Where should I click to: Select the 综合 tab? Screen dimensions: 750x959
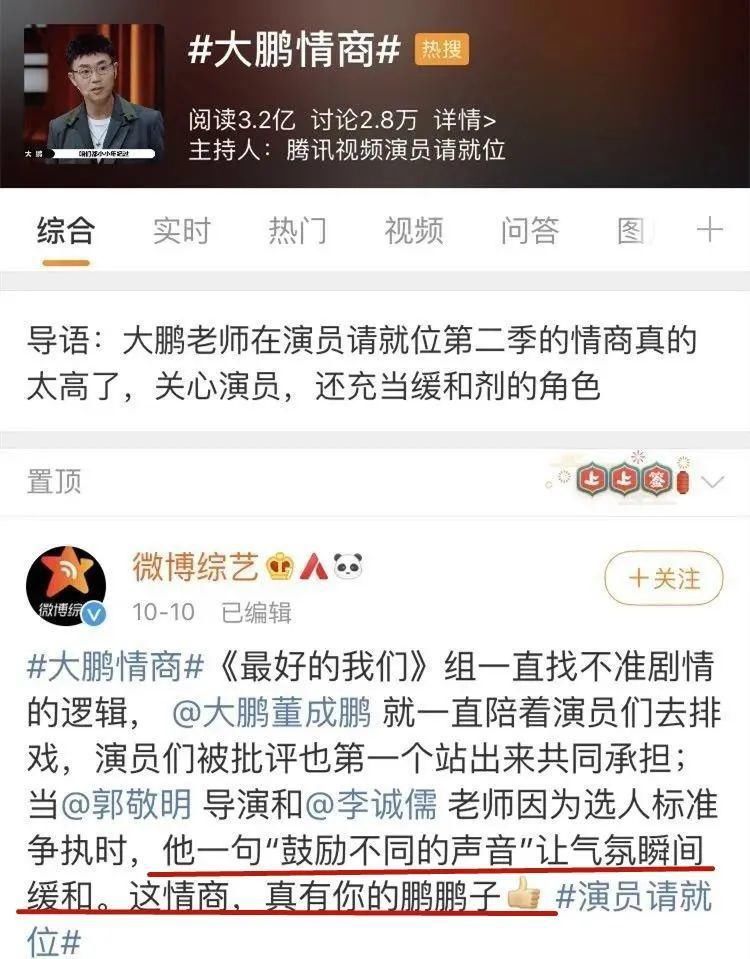[67, 231]
